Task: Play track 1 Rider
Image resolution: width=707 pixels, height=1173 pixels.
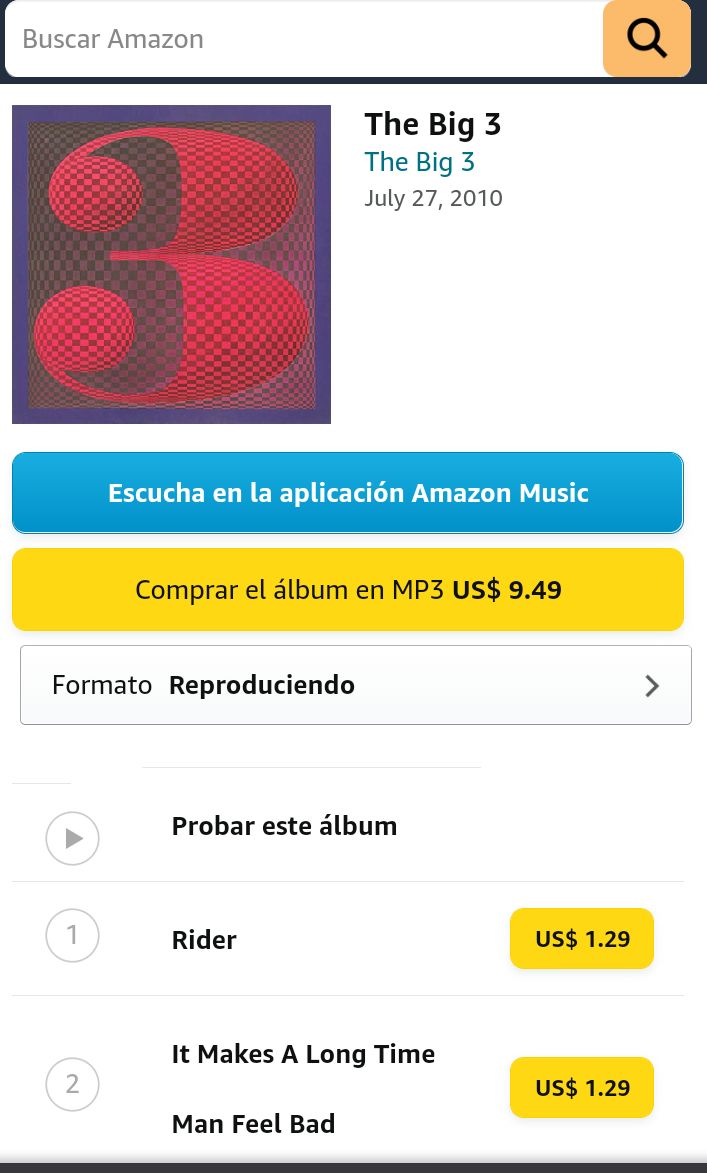Action: [73, 936]
